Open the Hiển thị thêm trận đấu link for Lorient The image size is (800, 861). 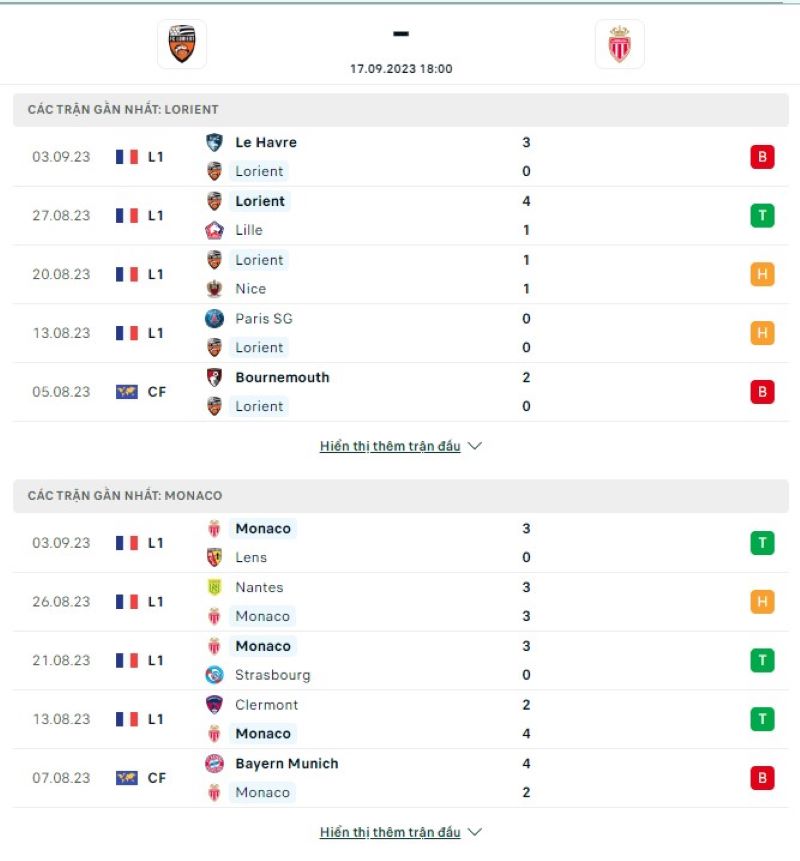[x=390, y=447]
